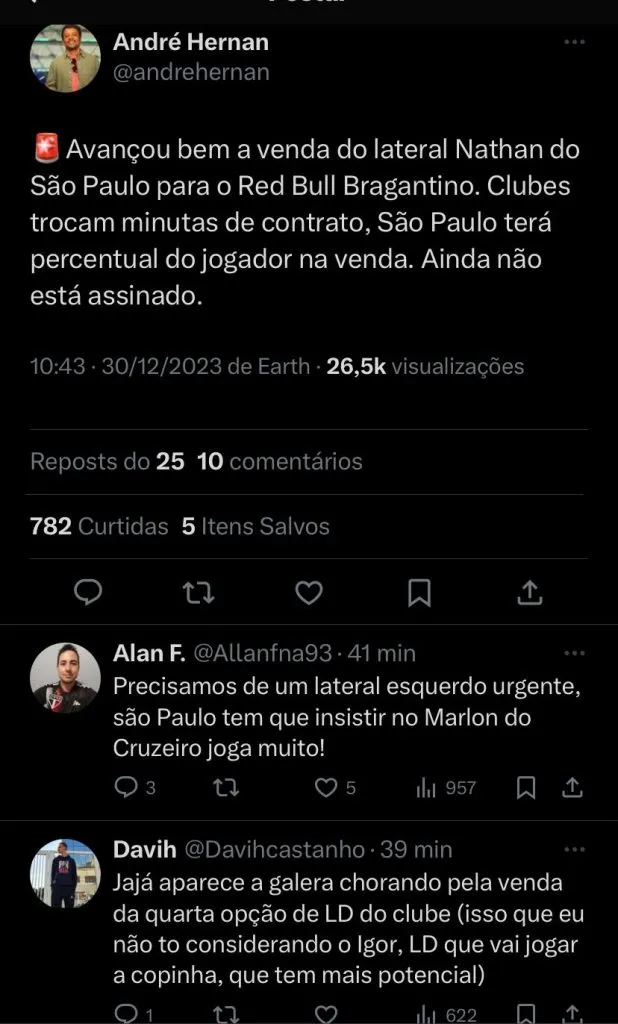View the list of 25 reposts

click(x=107, y=461)
